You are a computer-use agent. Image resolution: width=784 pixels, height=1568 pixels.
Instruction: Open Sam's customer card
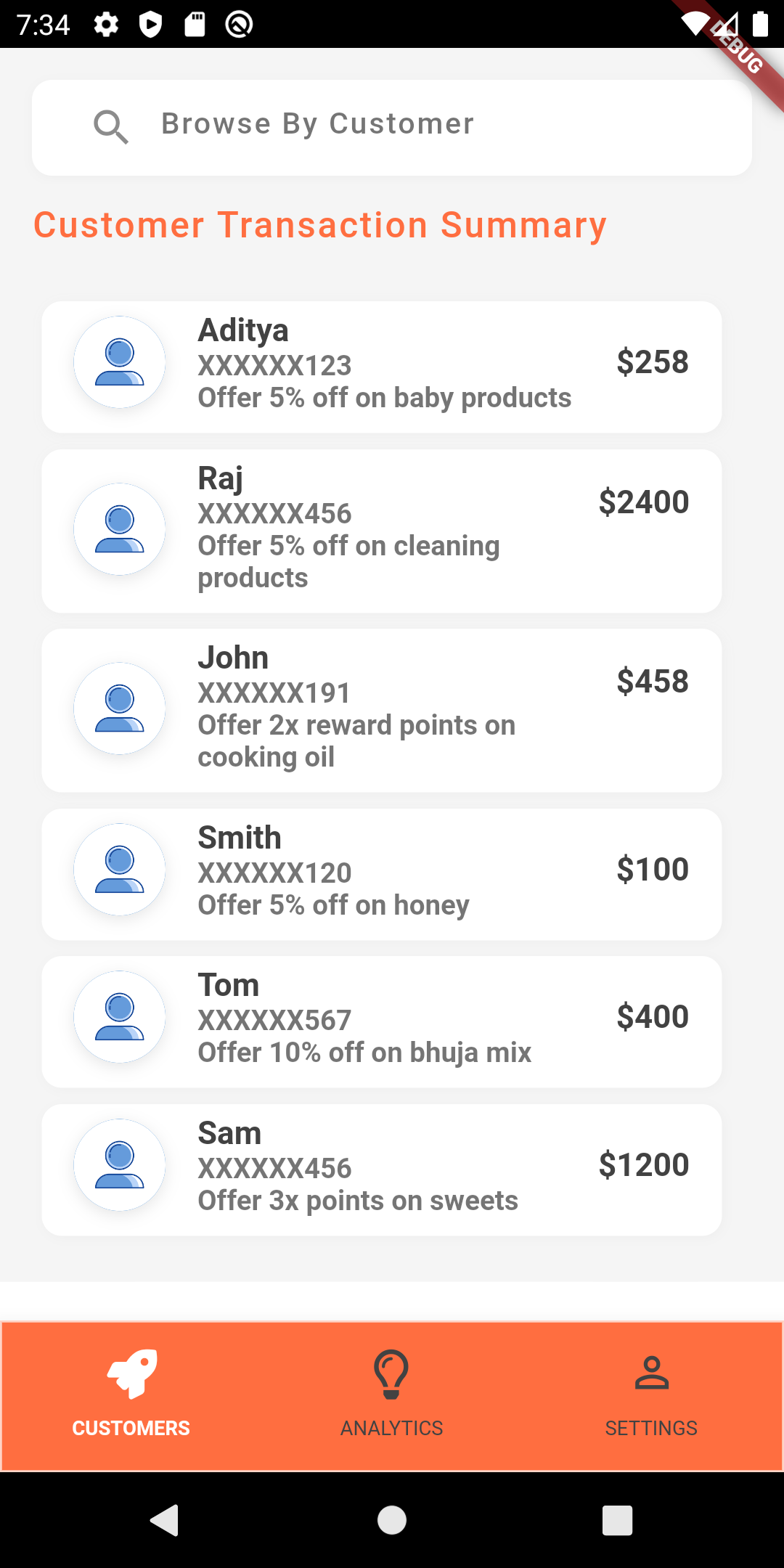tap(382, 1169)
